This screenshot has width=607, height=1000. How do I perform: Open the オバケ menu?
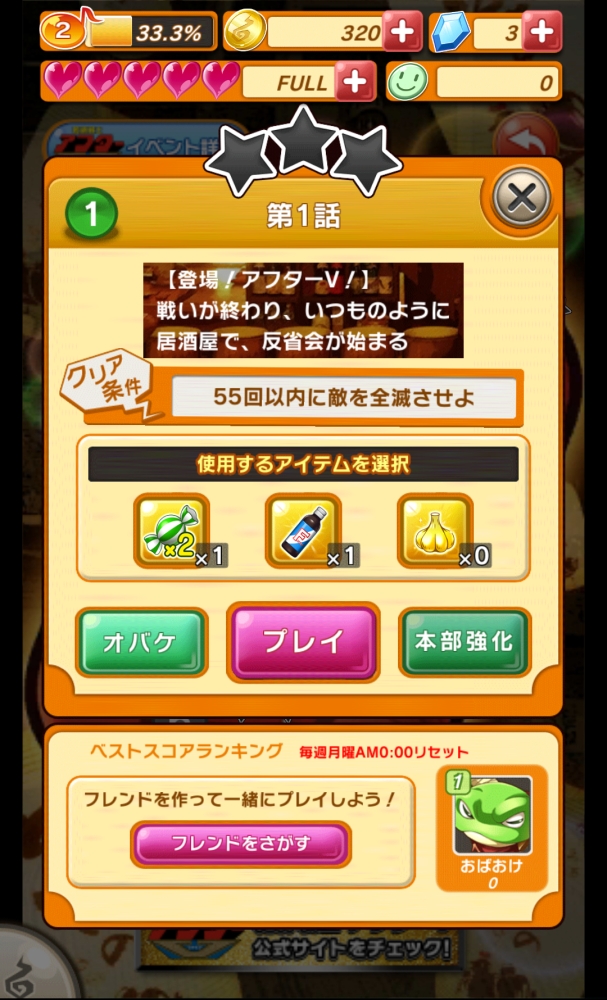coord(141,642)
